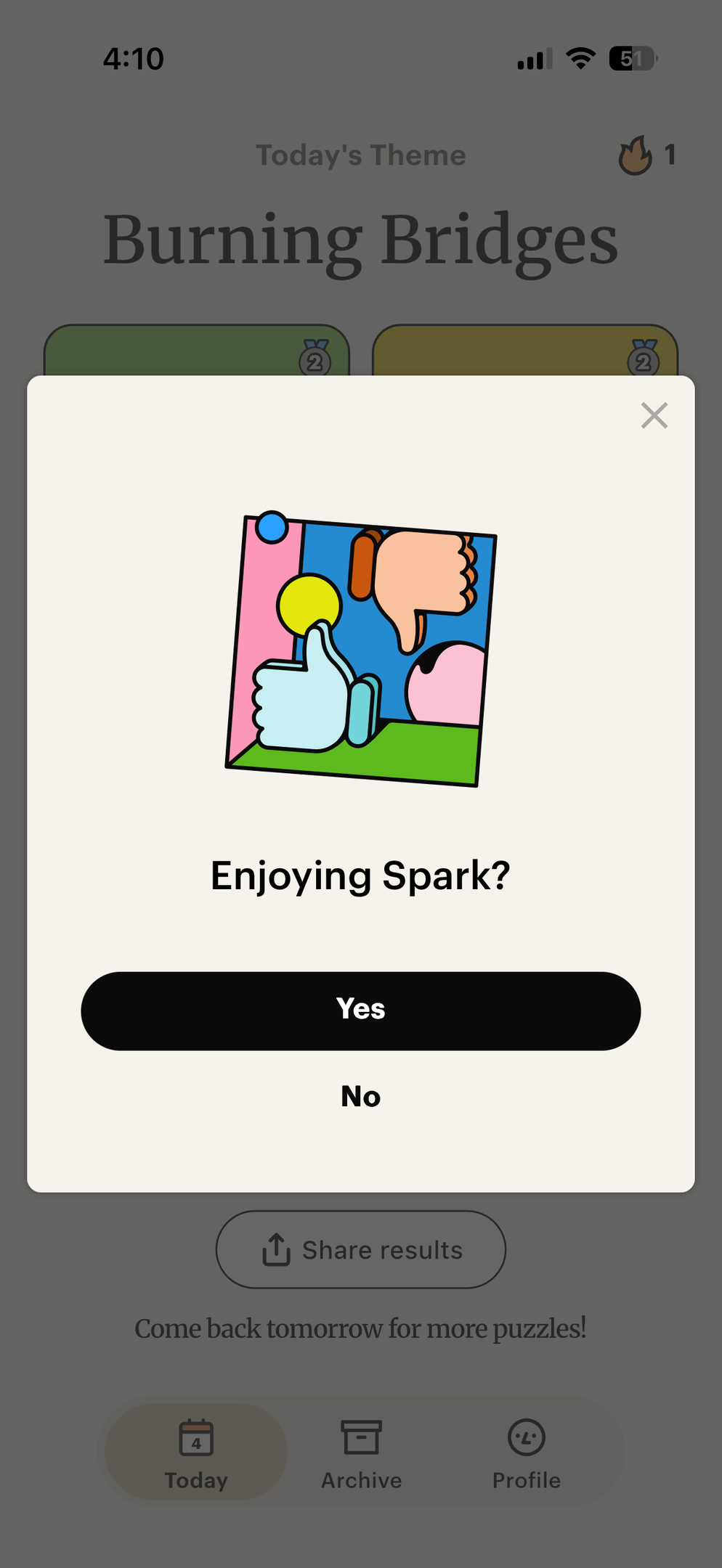Select the Today calendar icon

pos(195,1438)
